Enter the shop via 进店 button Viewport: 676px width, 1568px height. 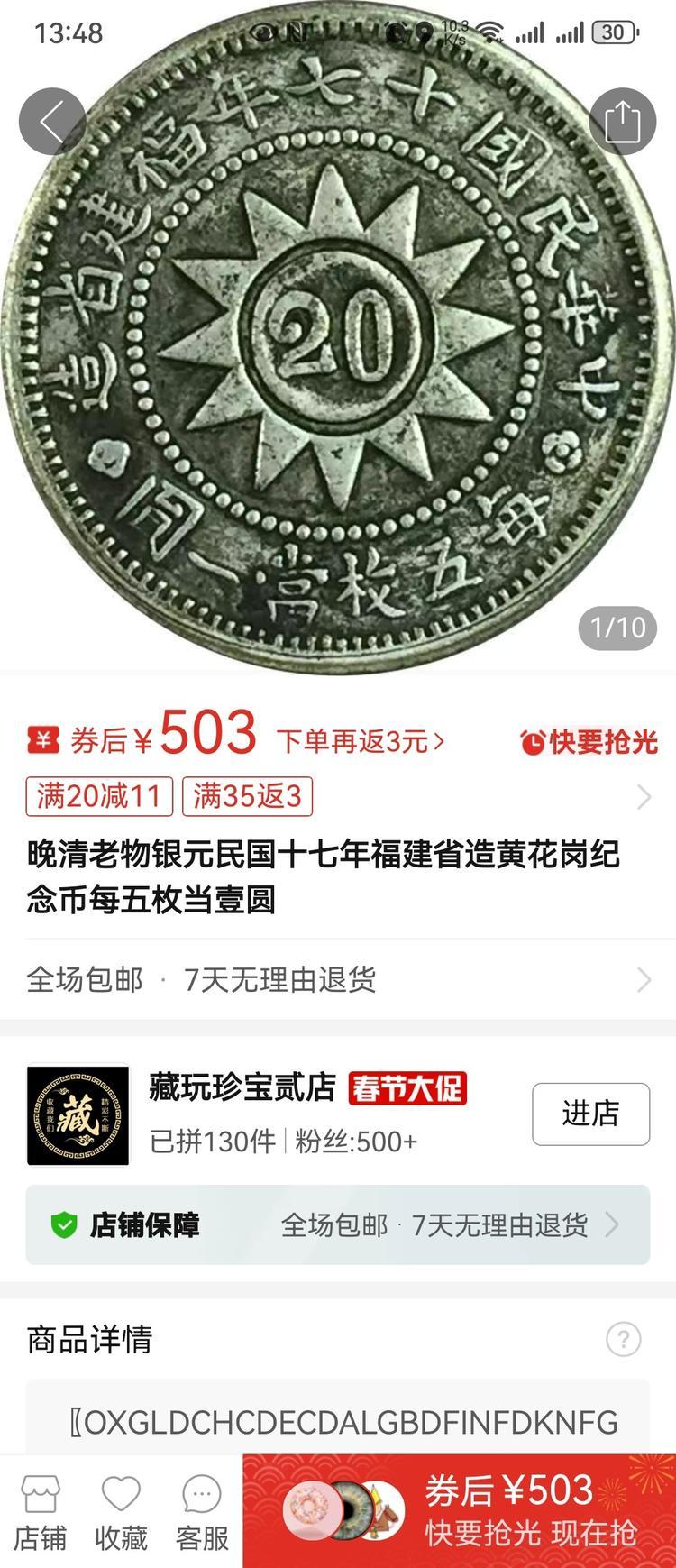pyautogui.click(x=590, y=1114)
